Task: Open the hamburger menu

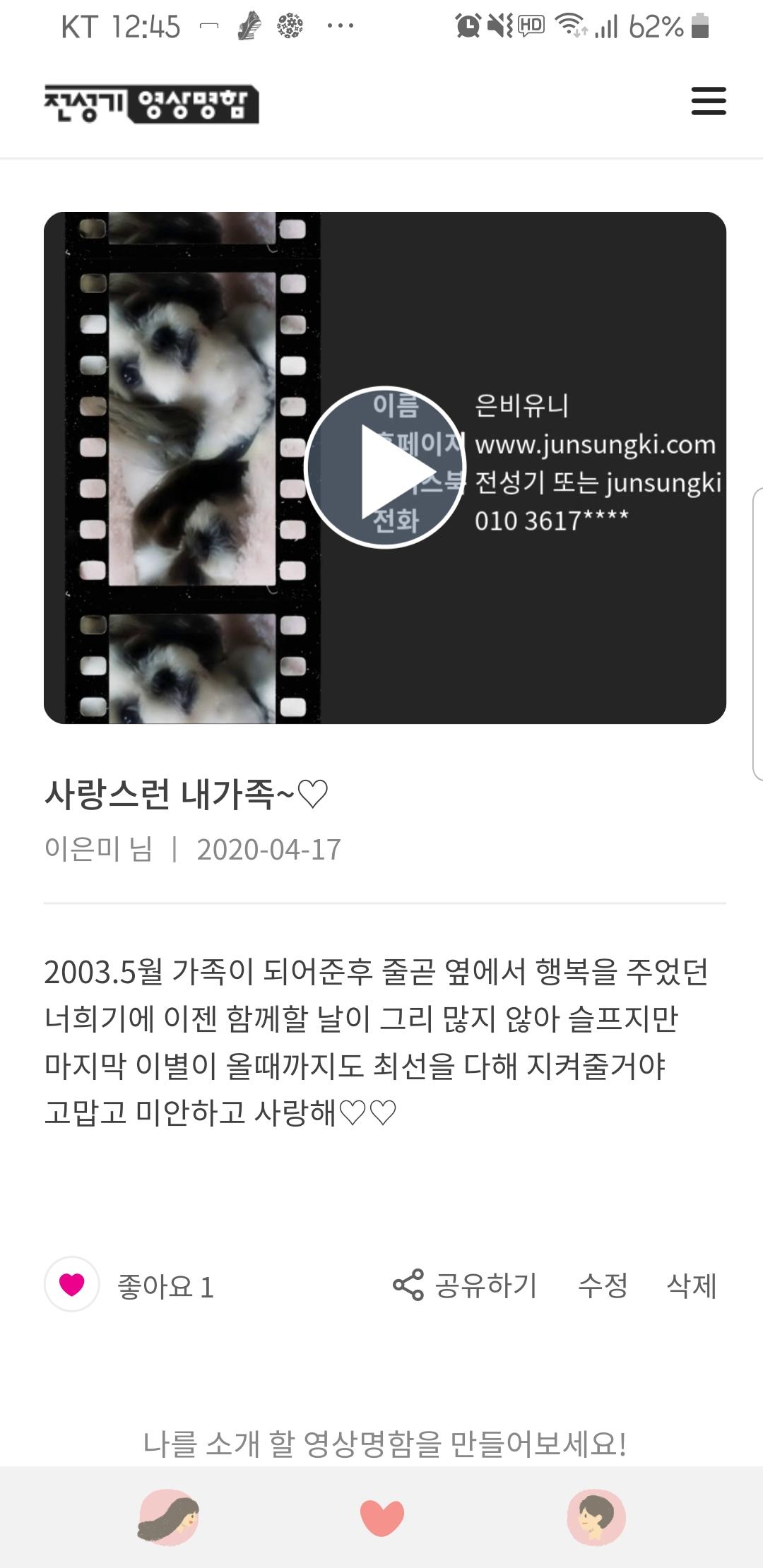Action: coord(709,101)
